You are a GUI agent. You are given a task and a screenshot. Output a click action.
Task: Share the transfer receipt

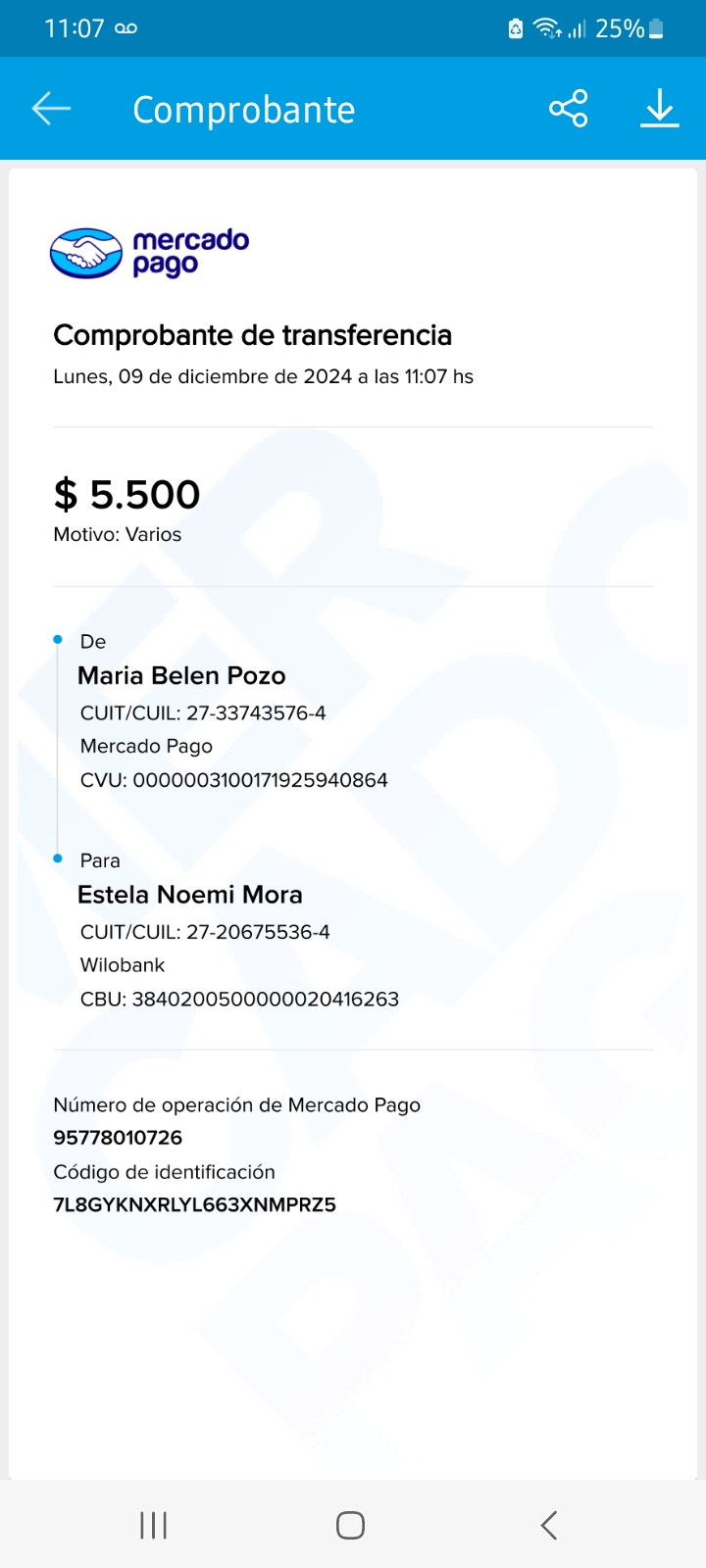coord(569,109)
